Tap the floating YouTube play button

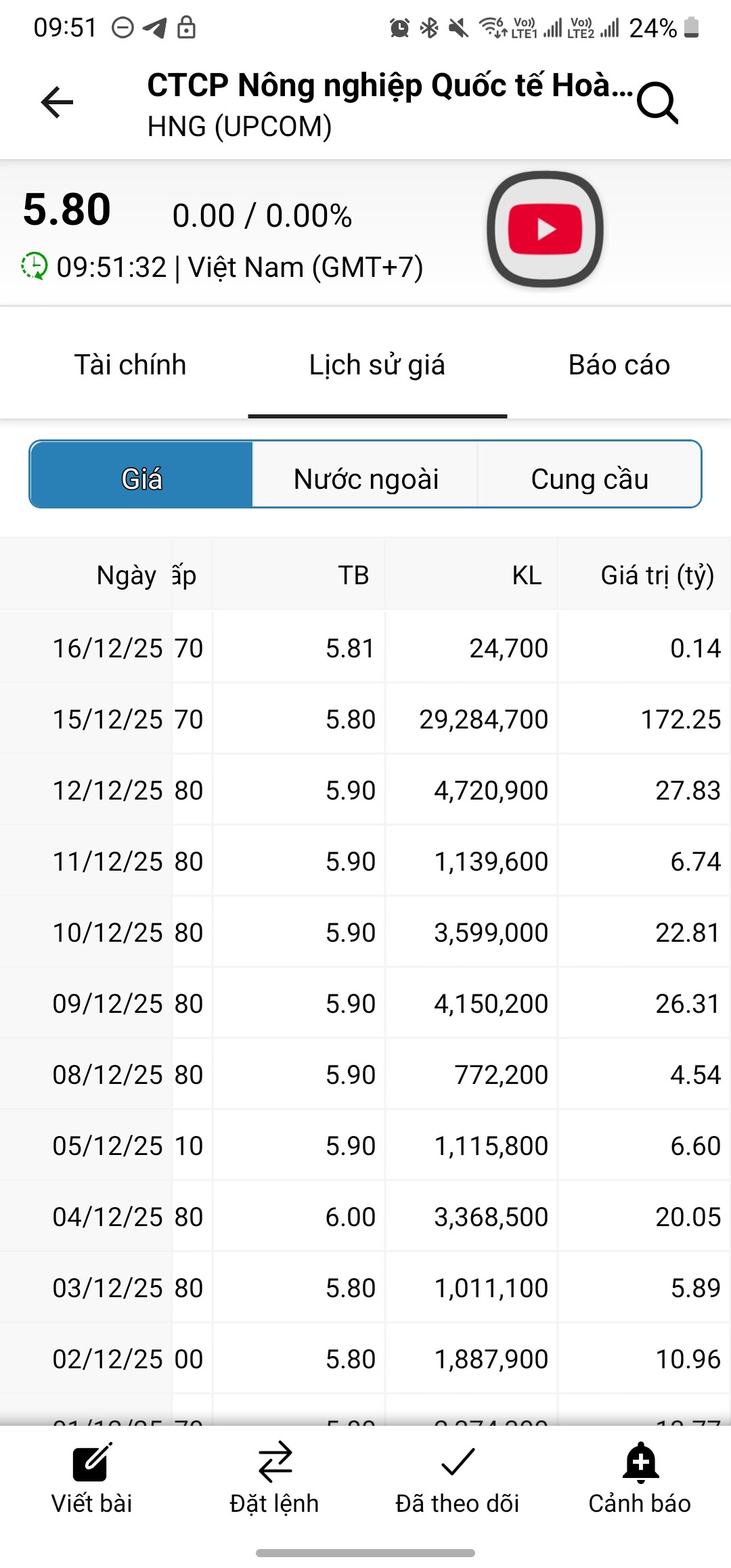pyautogui.click(x=545, y=230)
